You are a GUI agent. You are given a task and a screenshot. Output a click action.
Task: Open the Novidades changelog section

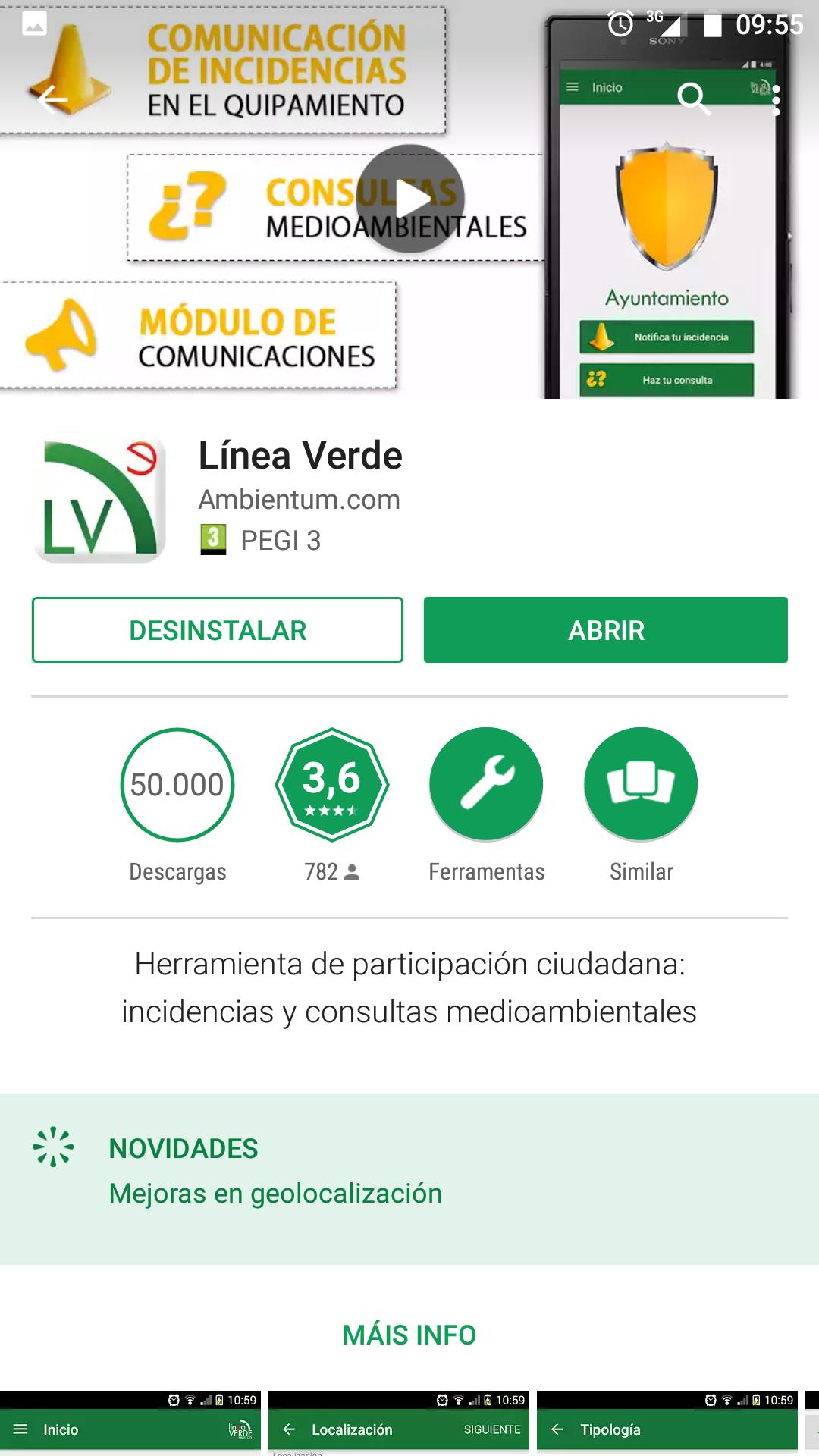click(409, 1172)
